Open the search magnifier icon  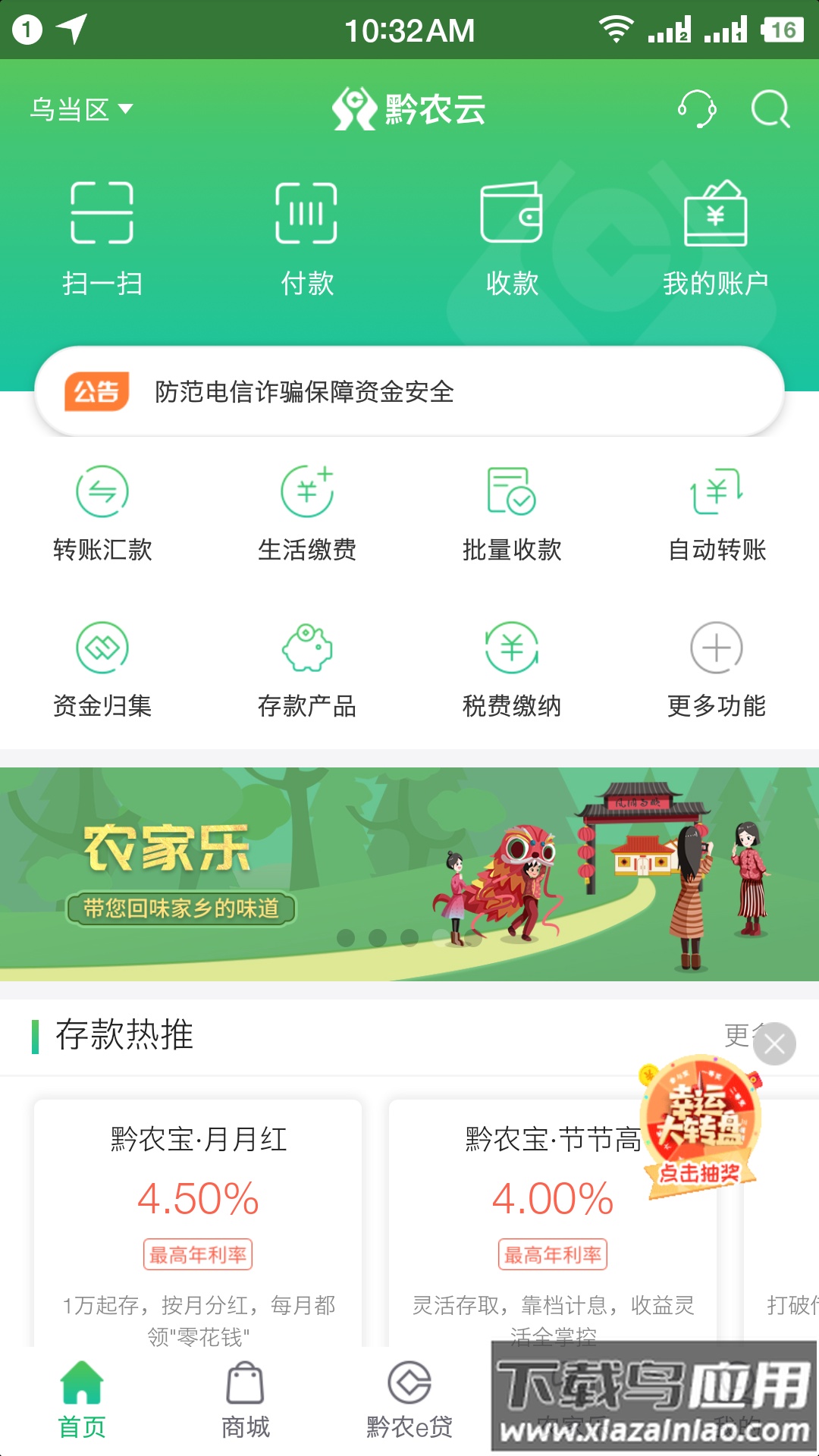(x=770, y=110)
